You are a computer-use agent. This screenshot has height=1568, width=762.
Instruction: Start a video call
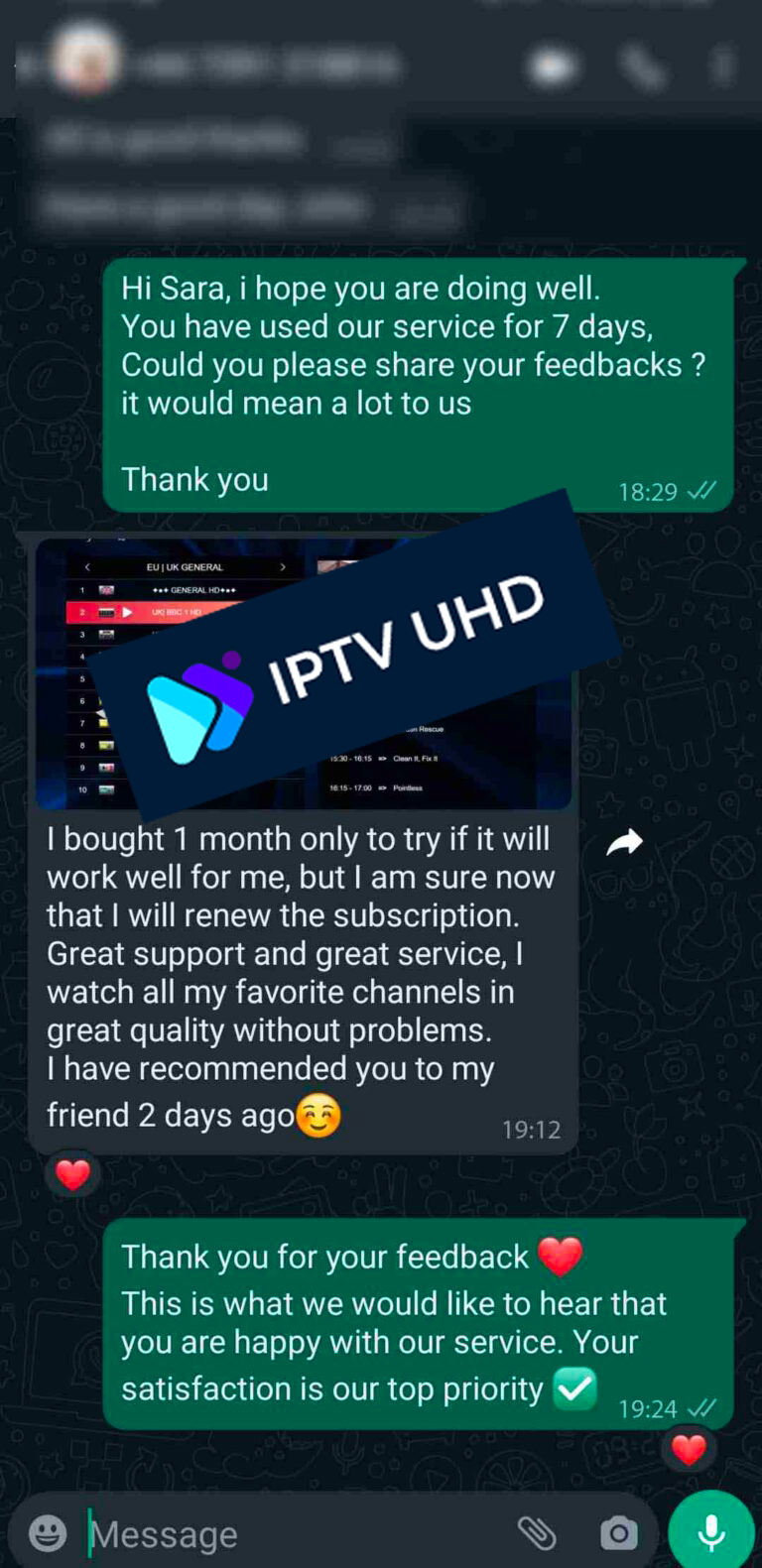click(555, 67)
